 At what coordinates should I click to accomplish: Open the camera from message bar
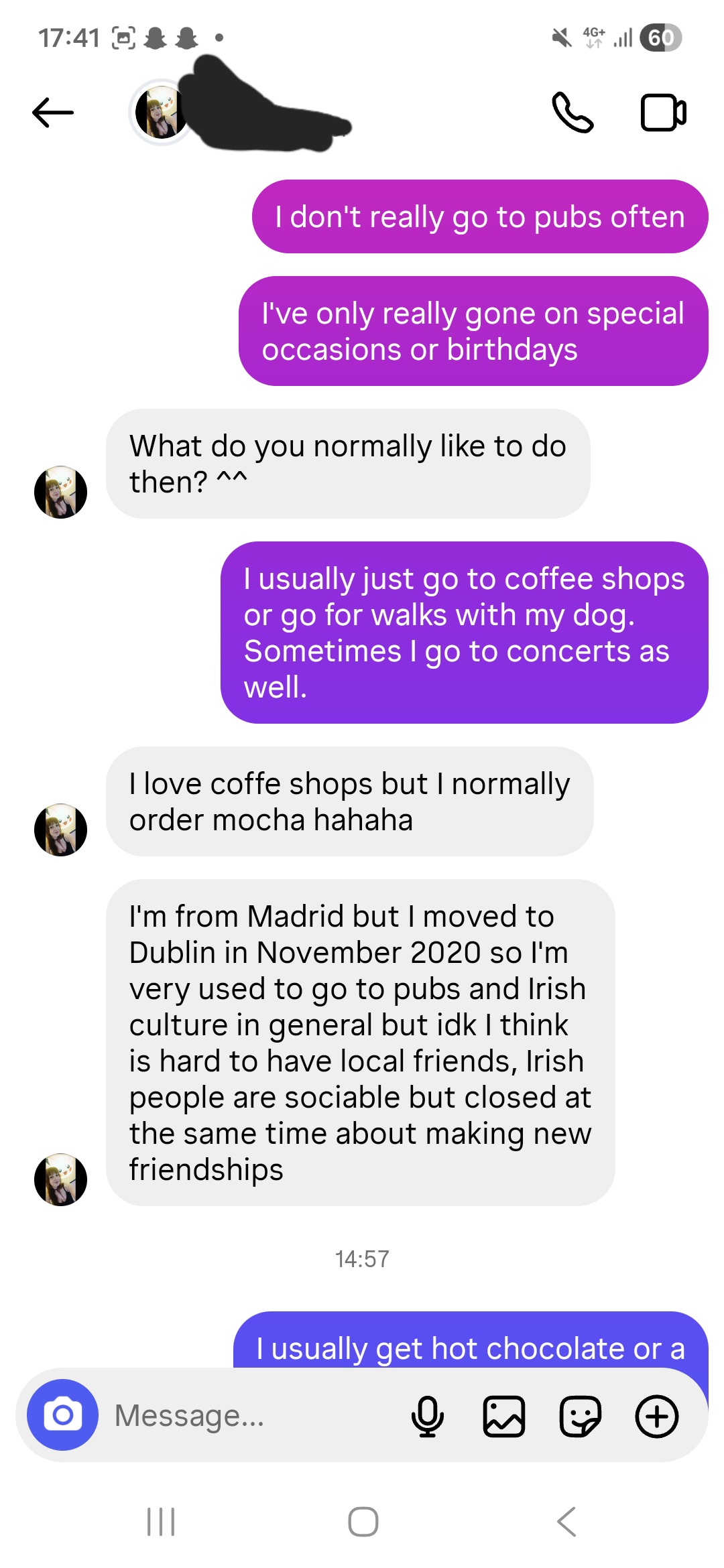click(x=62, y=1415)
